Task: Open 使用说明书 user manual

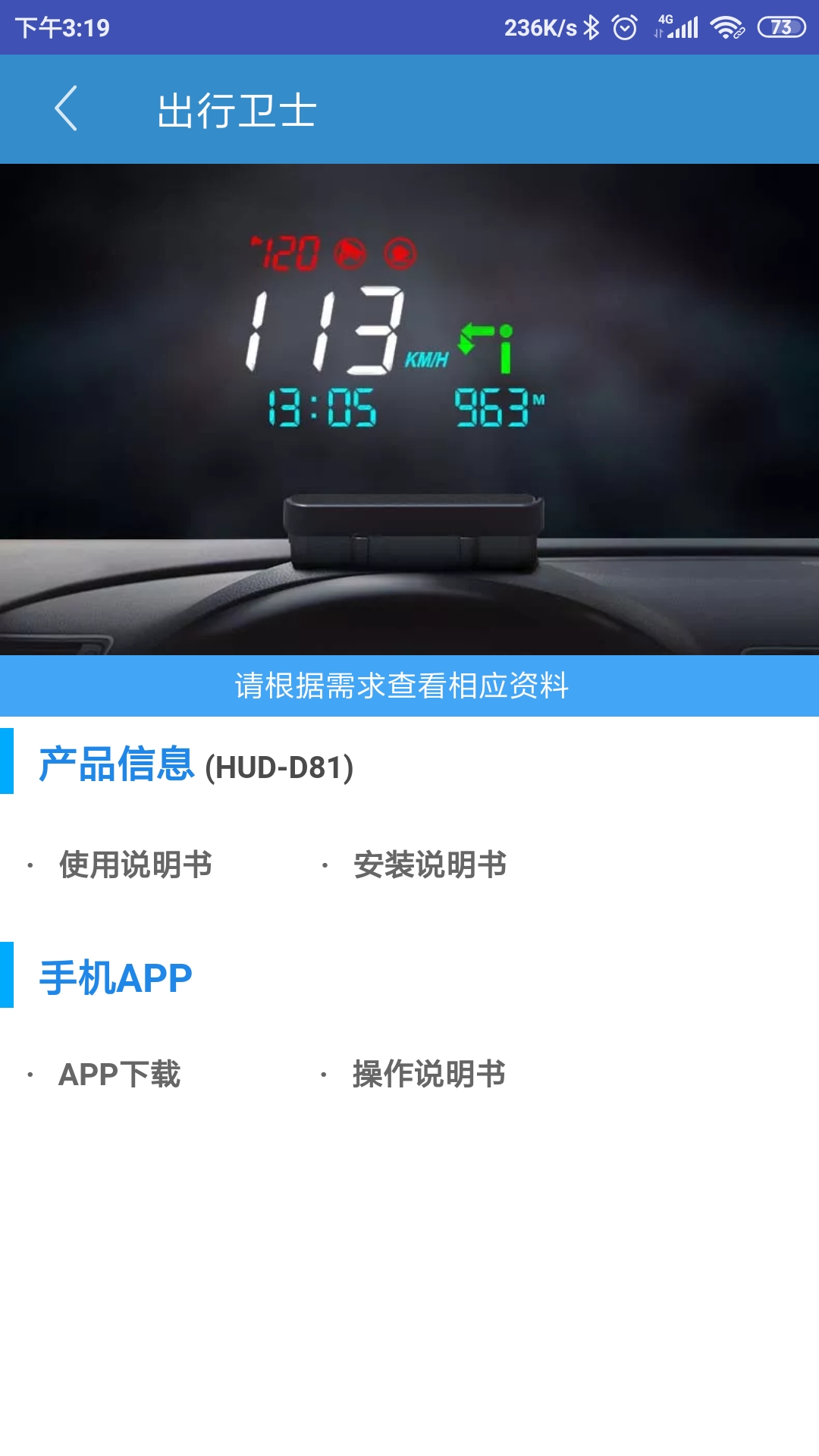Action: 135,864
